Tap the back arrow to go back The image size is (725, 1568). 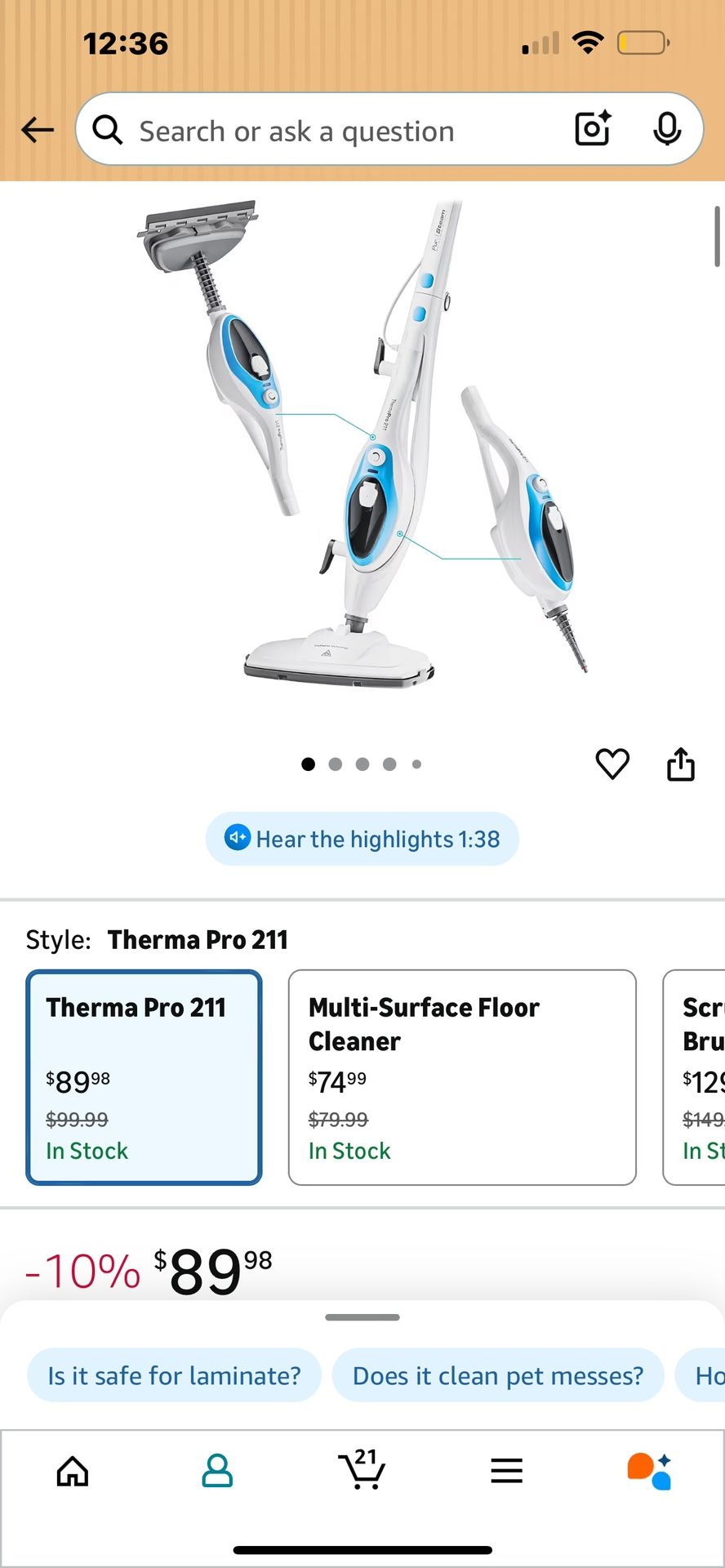pos(37,130)
